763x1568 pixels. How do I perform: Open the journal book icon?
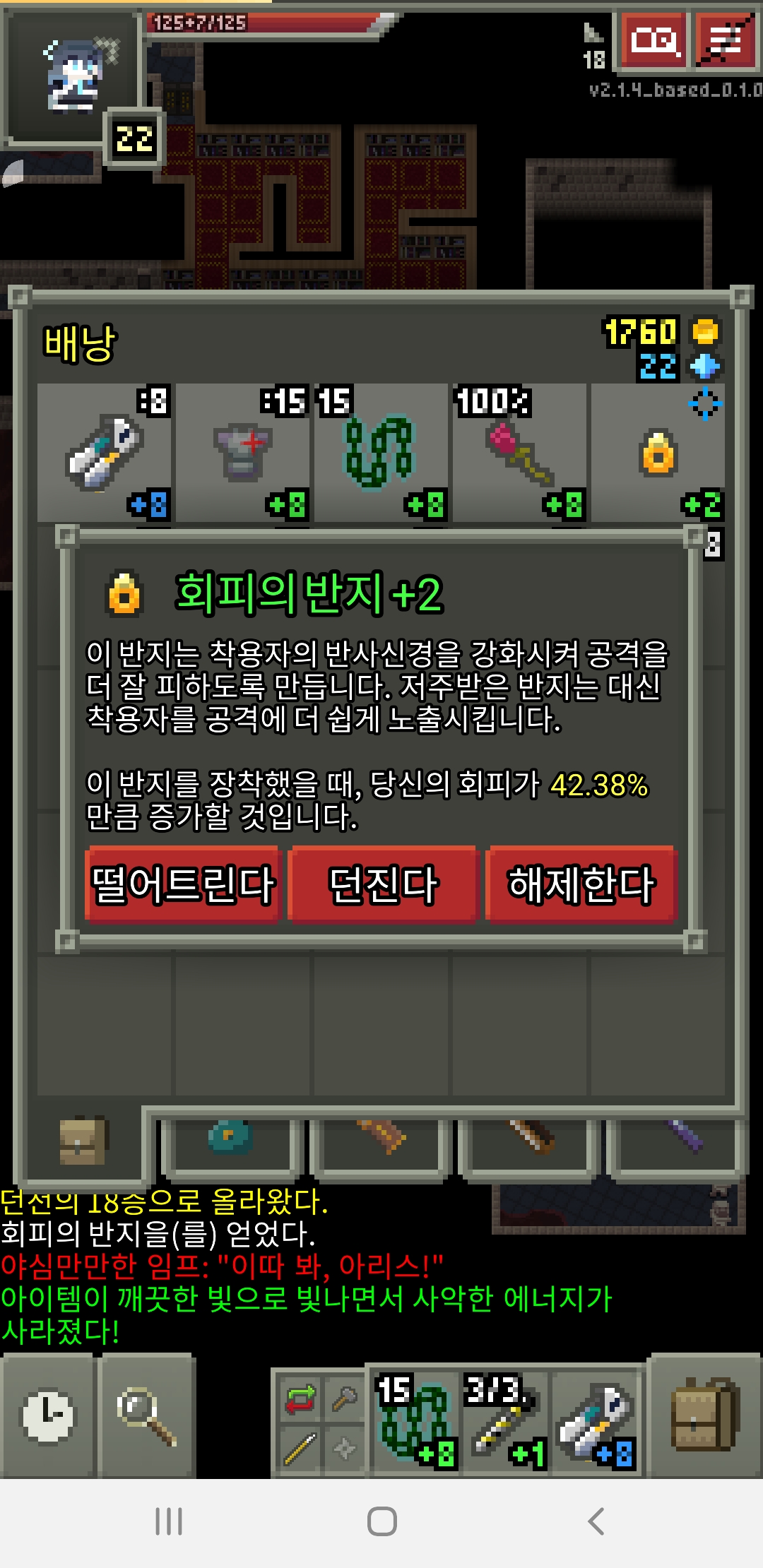click(653, 41)
